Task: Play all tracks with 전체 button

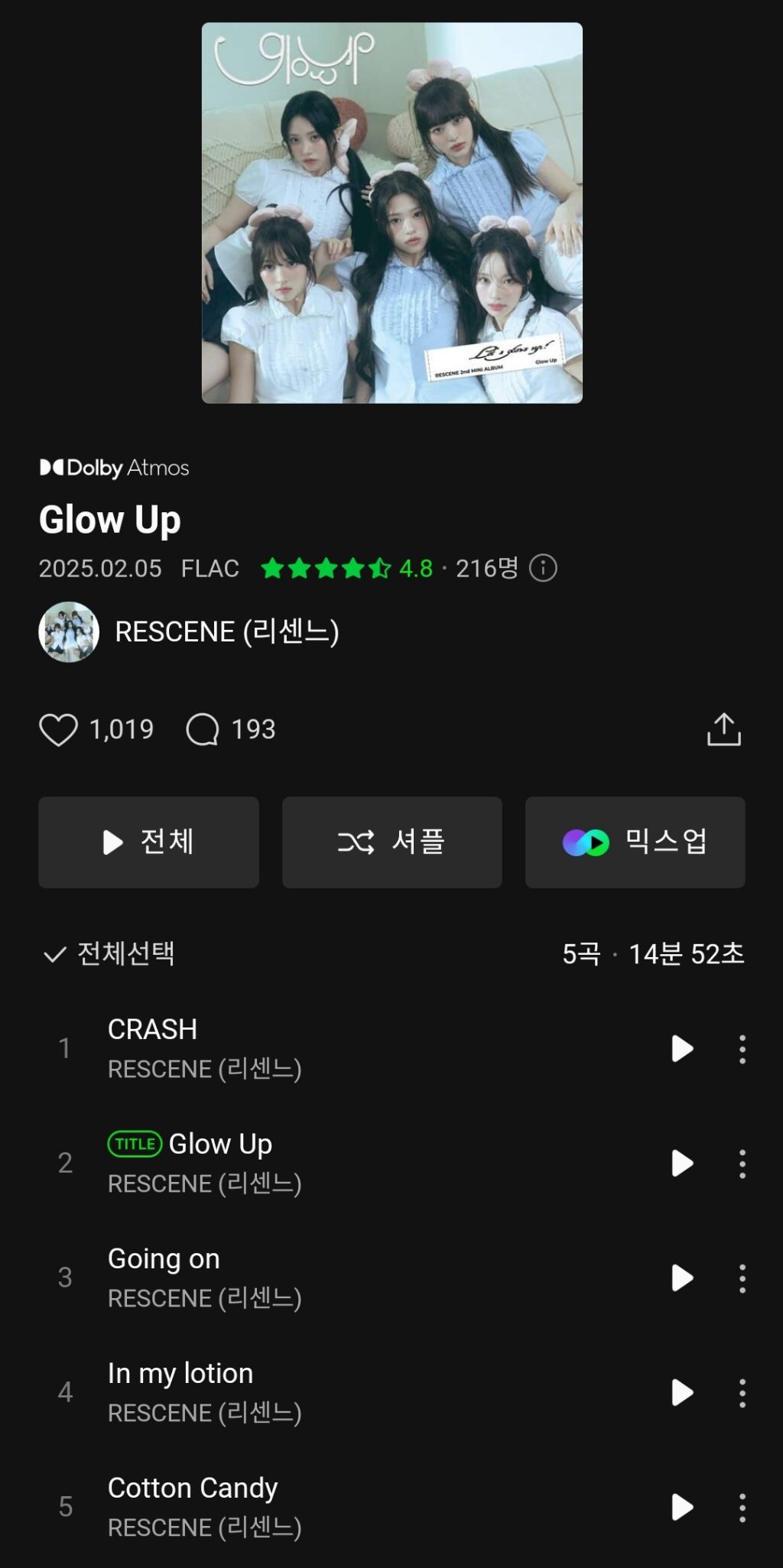Action: point(148,842)
